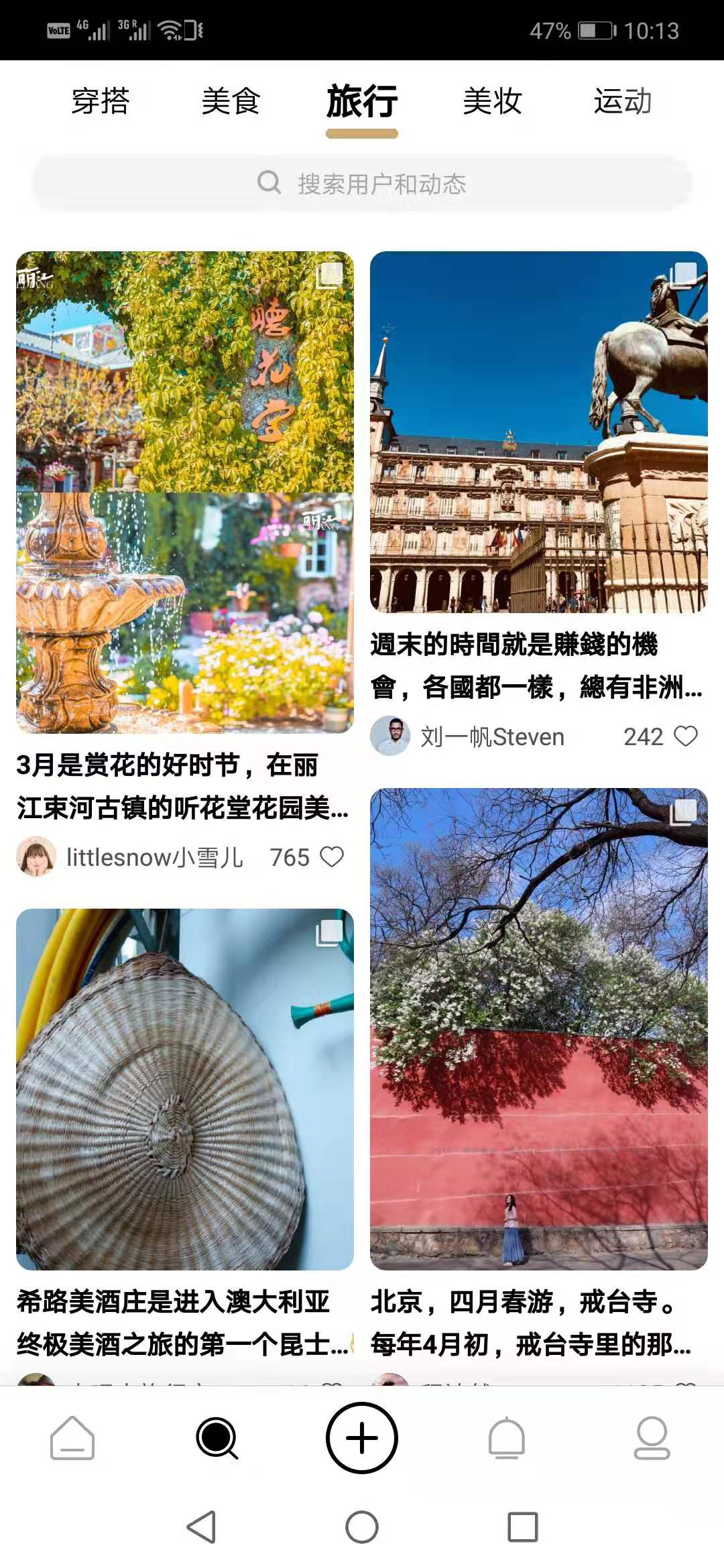The width and height of the screenshot is (724, 1568).
Task: Open littlesnow小雪儿's profile avatar
Action: coord(36,857)
